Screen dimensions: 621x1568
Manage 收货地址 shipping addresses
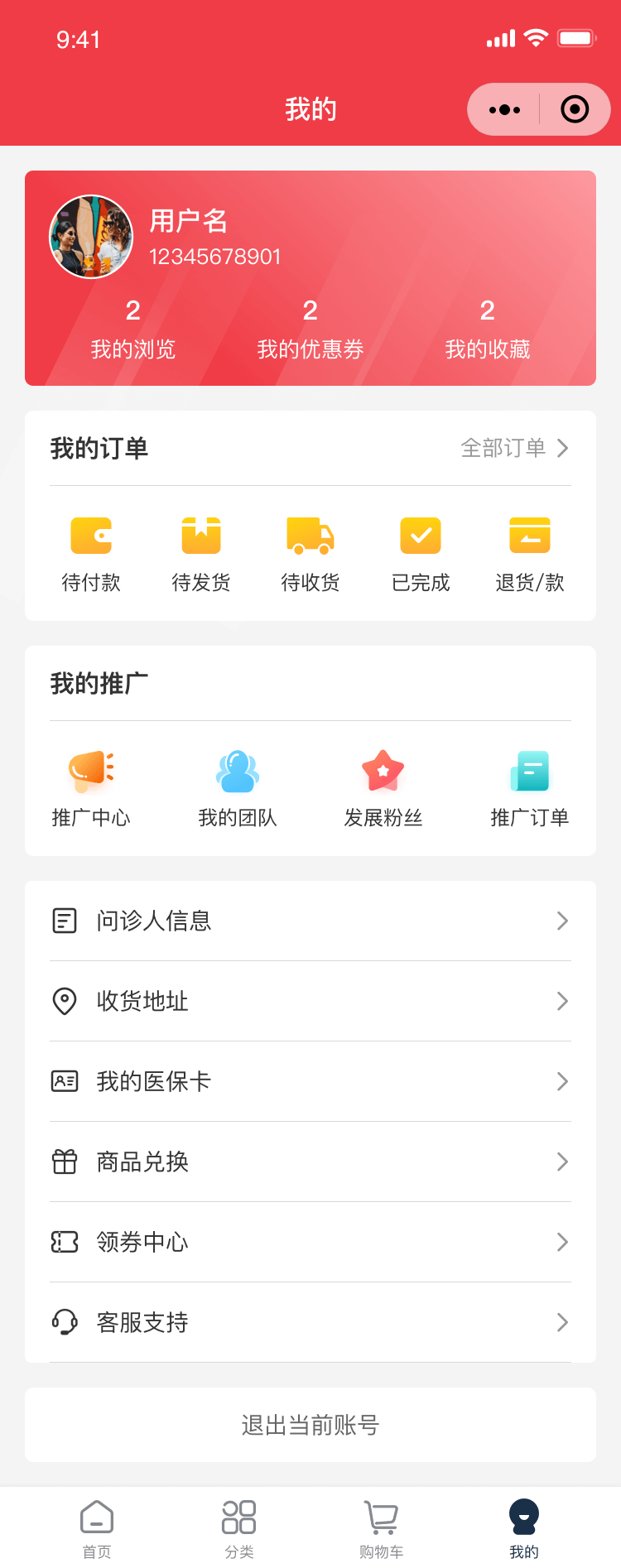tap(310, 1001)
